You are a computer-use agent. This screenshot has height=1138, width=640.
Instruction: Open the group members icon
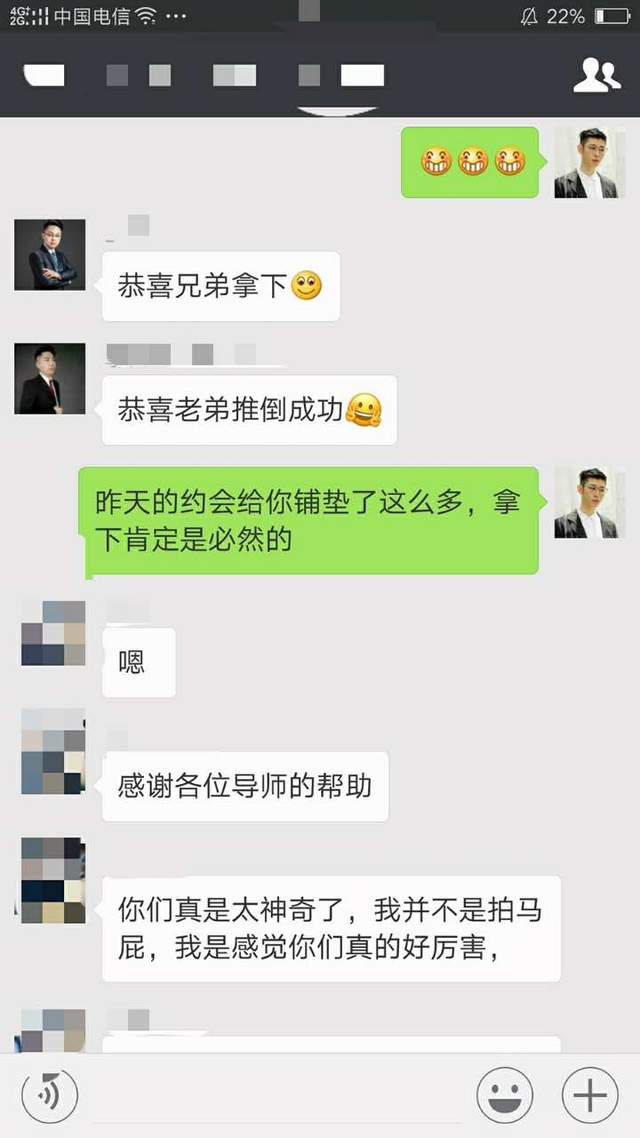click(596, 76)
